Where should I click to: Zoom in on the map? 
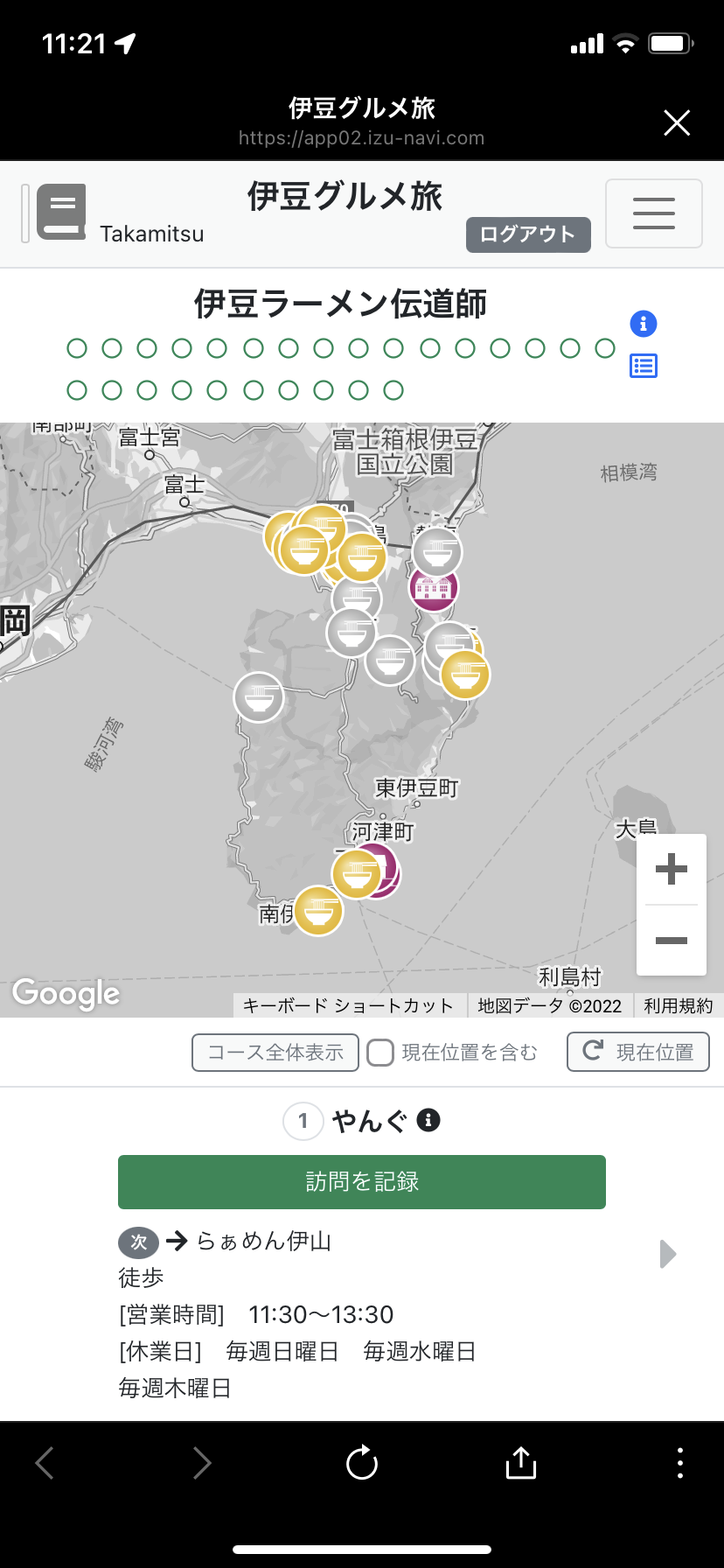pos(671,870)
